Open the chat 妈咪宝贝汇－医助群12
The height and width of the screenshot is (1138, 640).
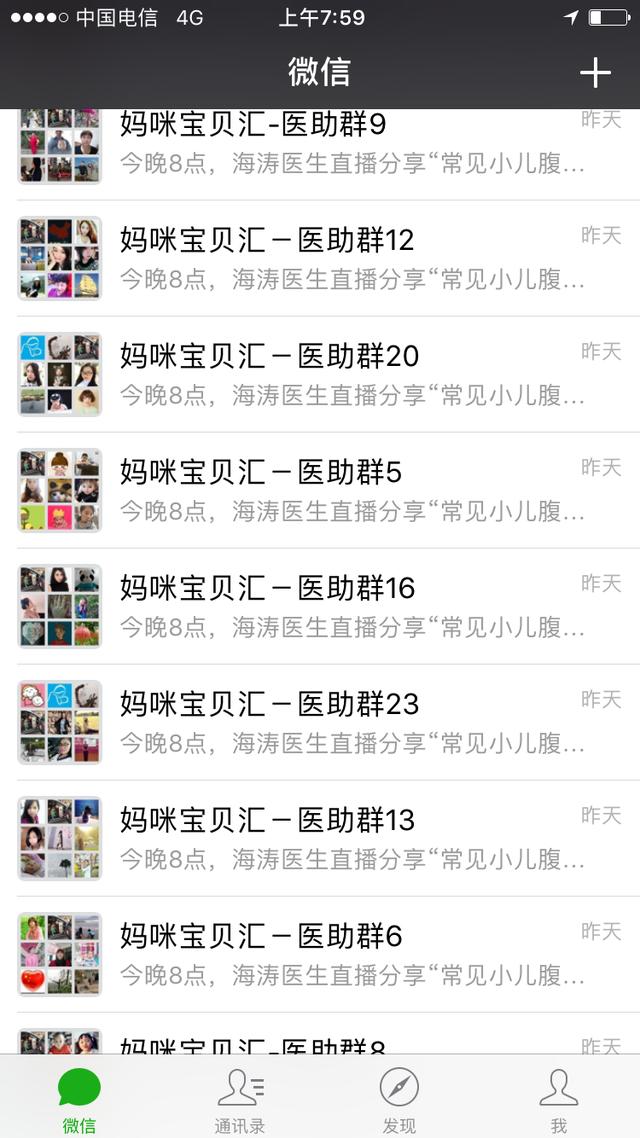(x=330, y=258)
